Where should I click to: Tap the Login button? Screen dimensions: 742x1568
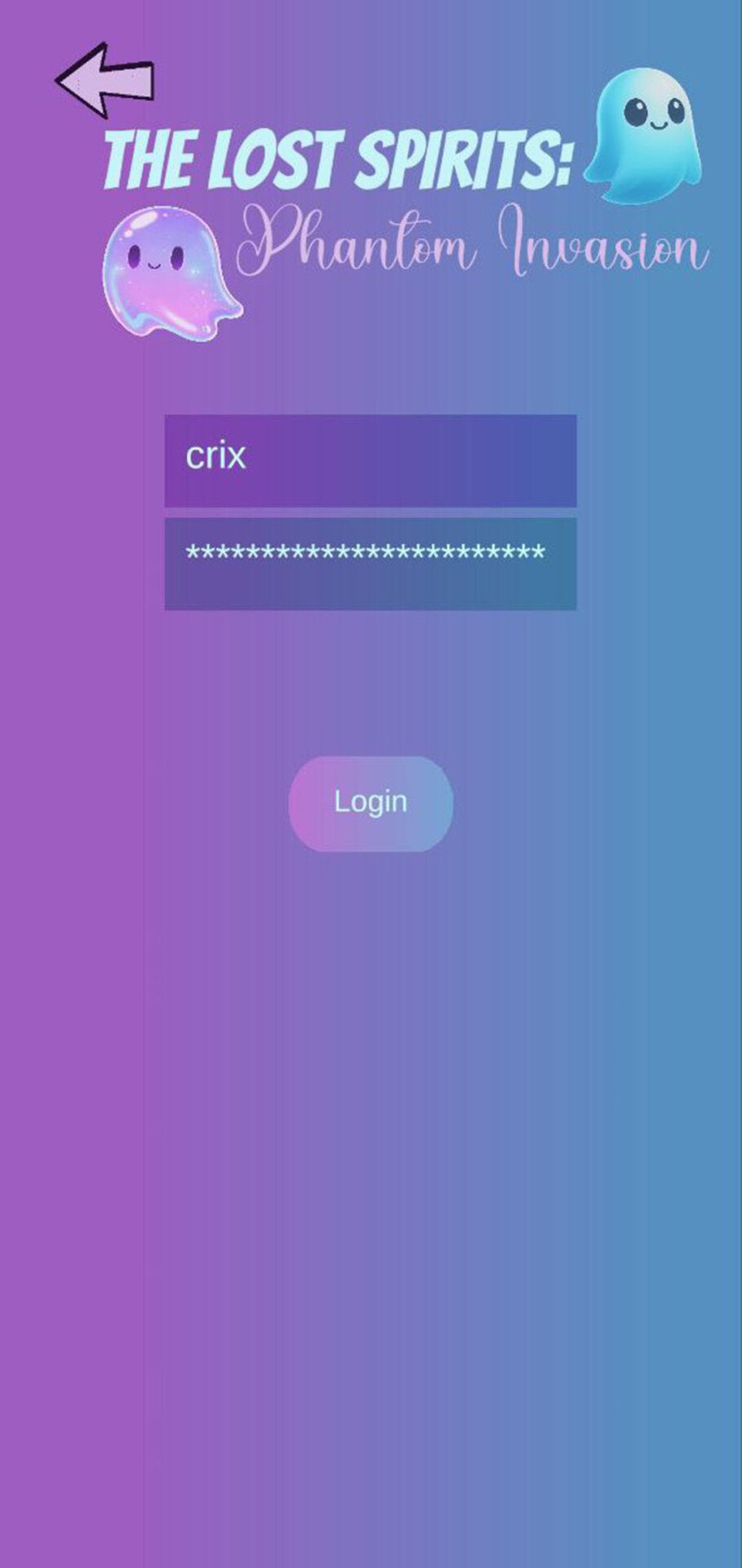pos(370,803)
